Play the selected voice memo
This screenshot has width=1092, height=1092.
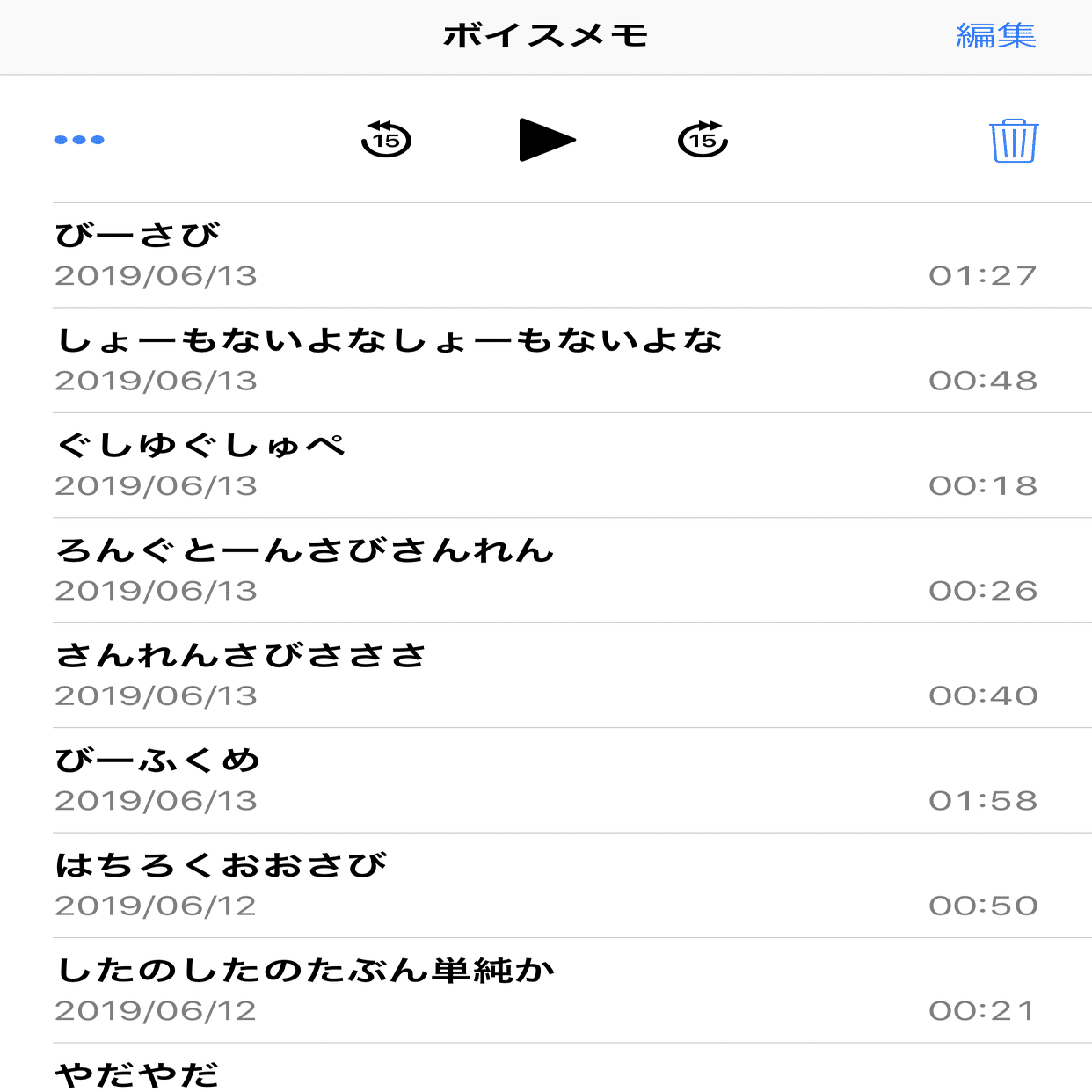click(546, 140)
